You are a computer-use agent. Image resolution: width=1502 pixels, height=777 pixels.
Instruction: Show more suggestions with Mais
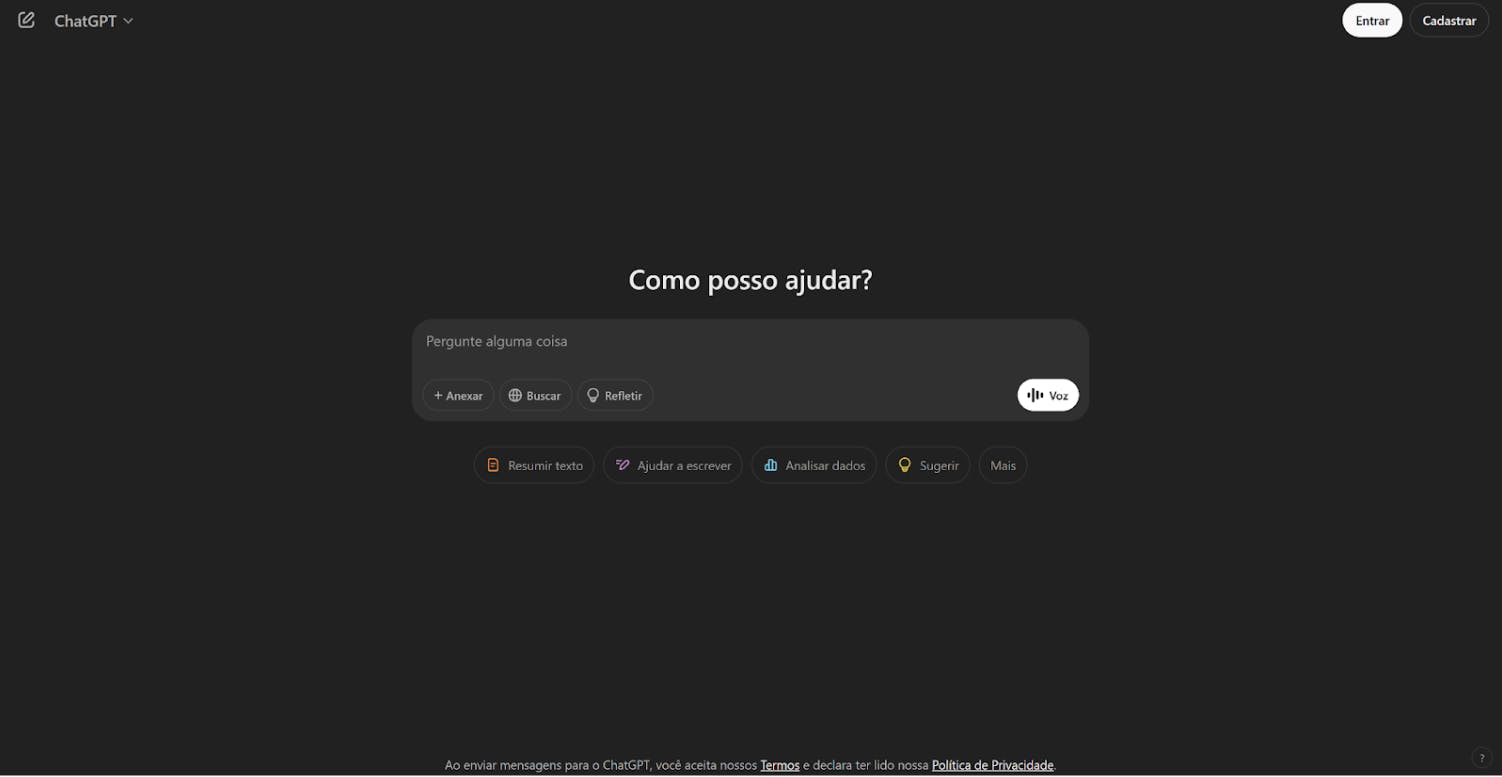1003,465
